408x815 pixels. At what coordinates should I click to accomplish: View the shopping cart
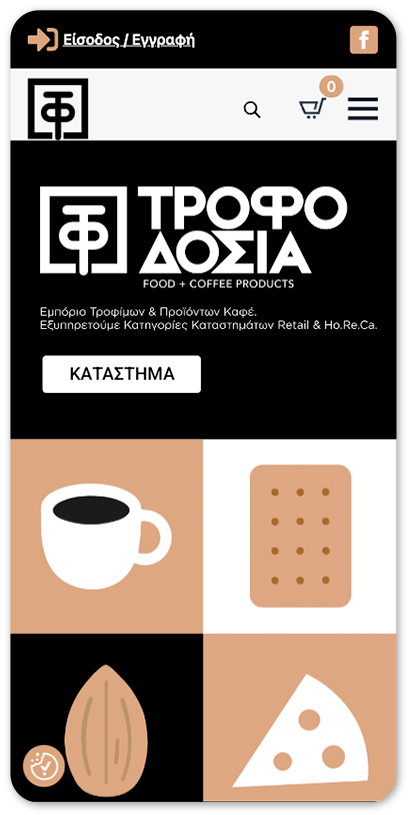click(x=312, y=108)
